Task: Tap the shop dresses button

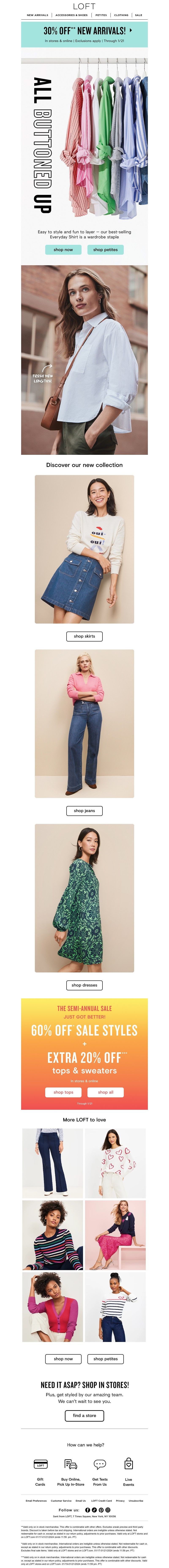Action: [84, 985]
